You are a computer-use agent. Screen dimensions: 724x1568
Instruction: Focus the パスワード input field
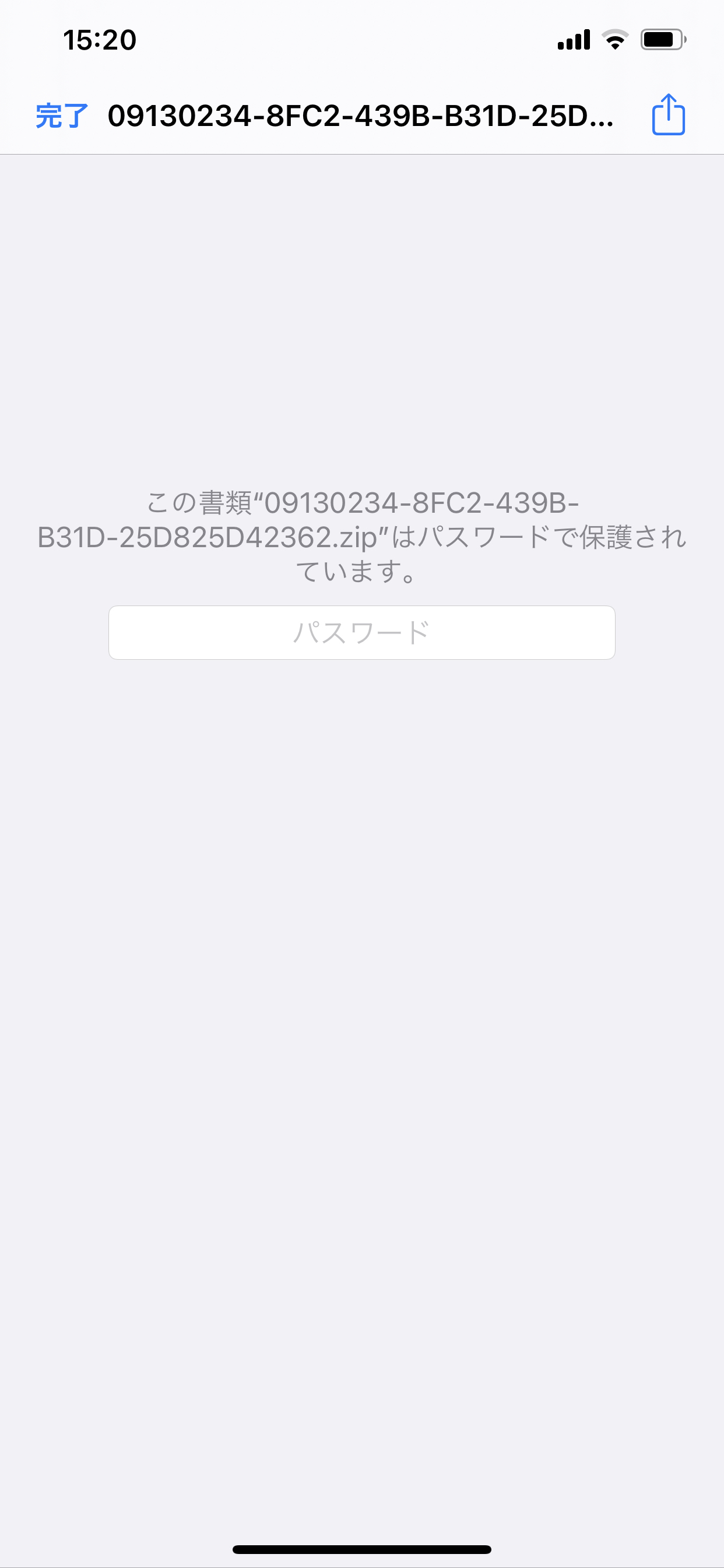[361, 632]
